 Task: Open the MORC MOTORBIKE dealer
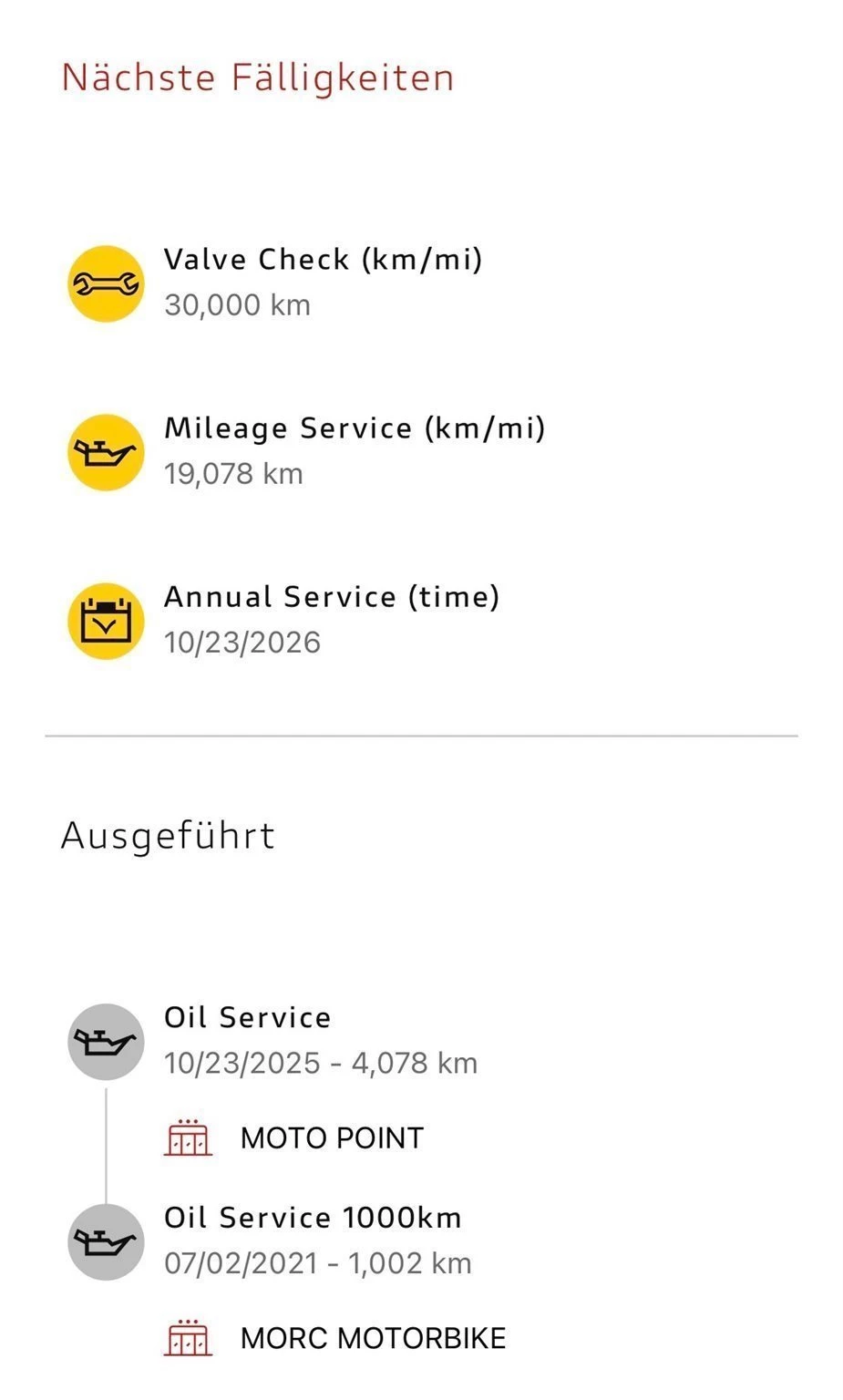pyautogui.click(x=372, y=1338)
